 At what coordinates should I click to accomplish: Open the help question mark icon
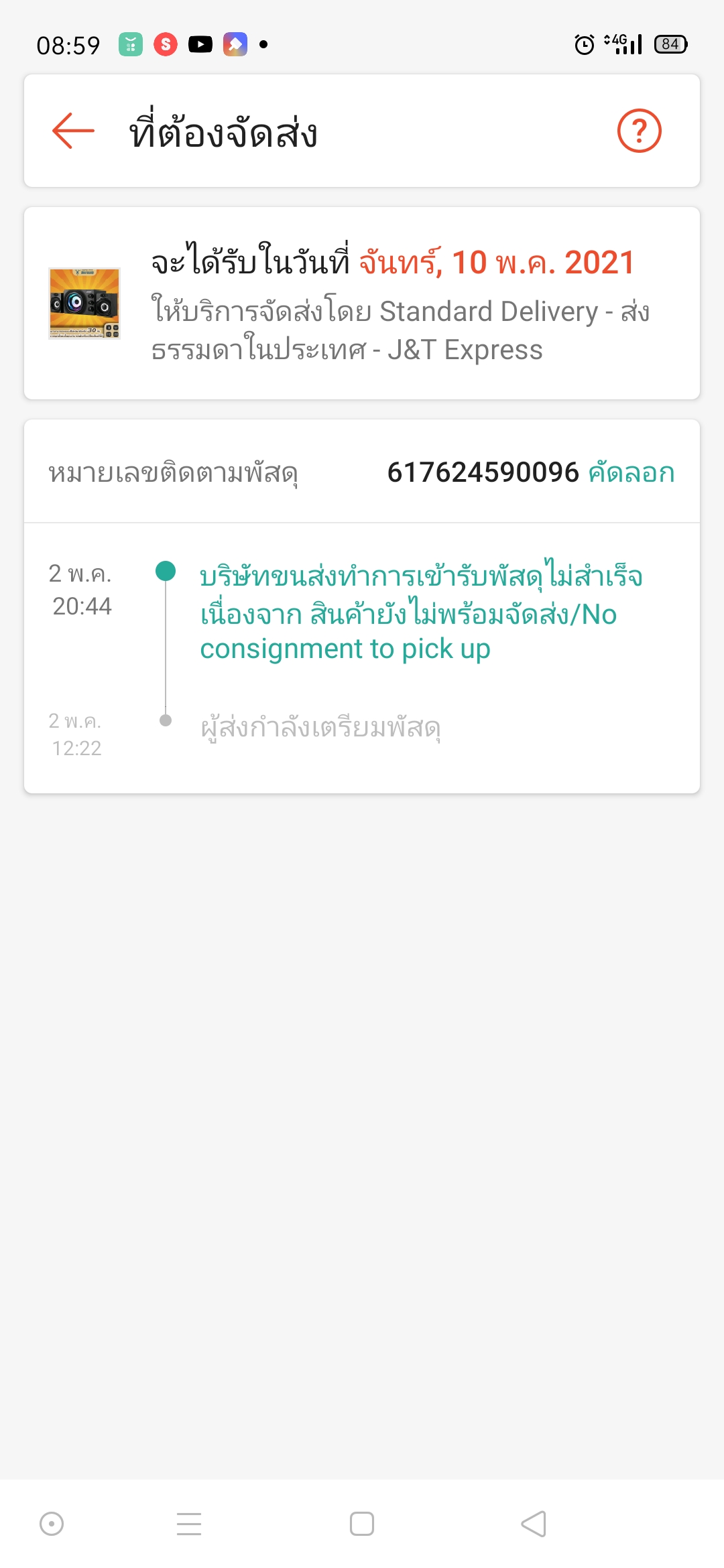639,131
